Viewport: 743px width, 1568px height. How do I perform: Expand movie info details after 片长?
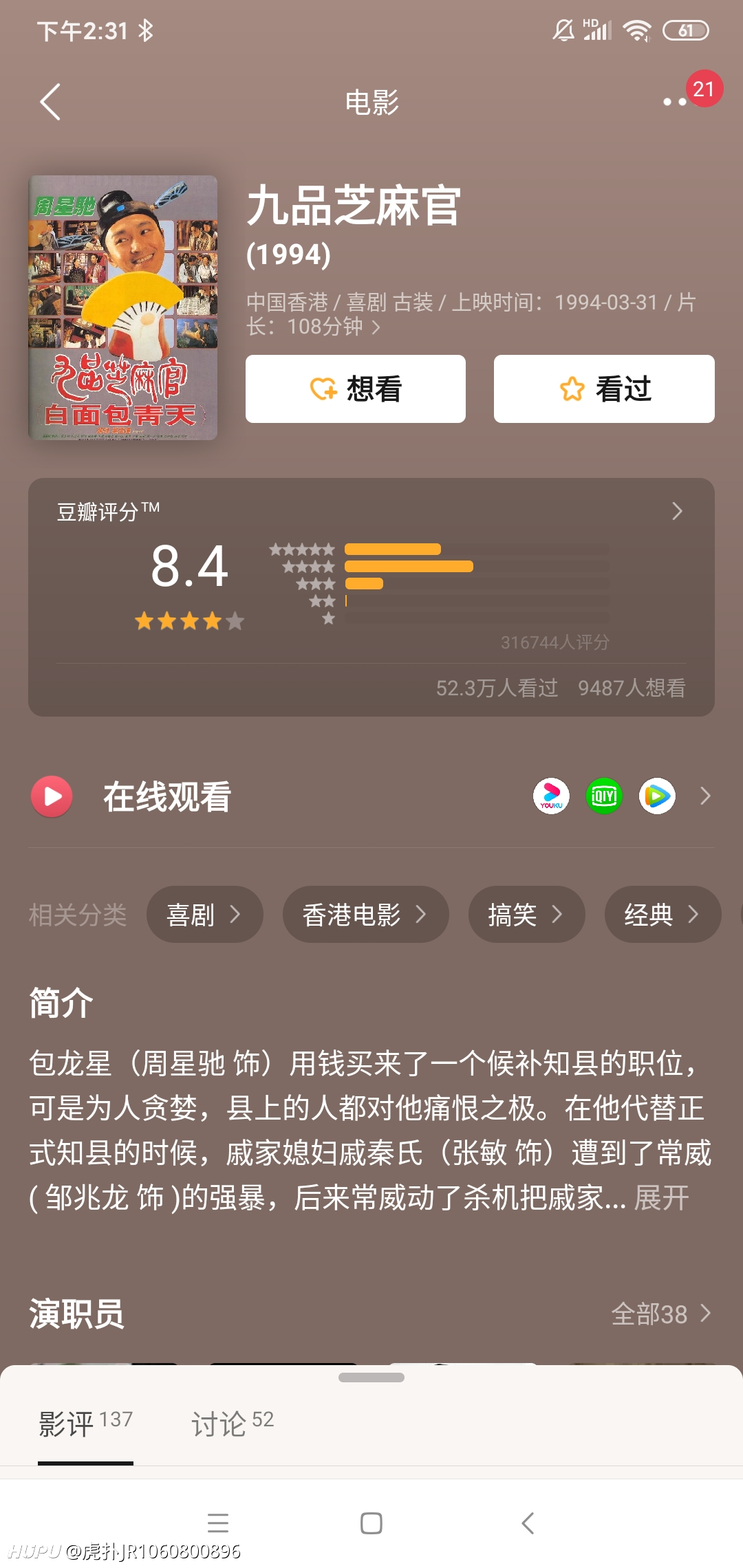point(376,327)
